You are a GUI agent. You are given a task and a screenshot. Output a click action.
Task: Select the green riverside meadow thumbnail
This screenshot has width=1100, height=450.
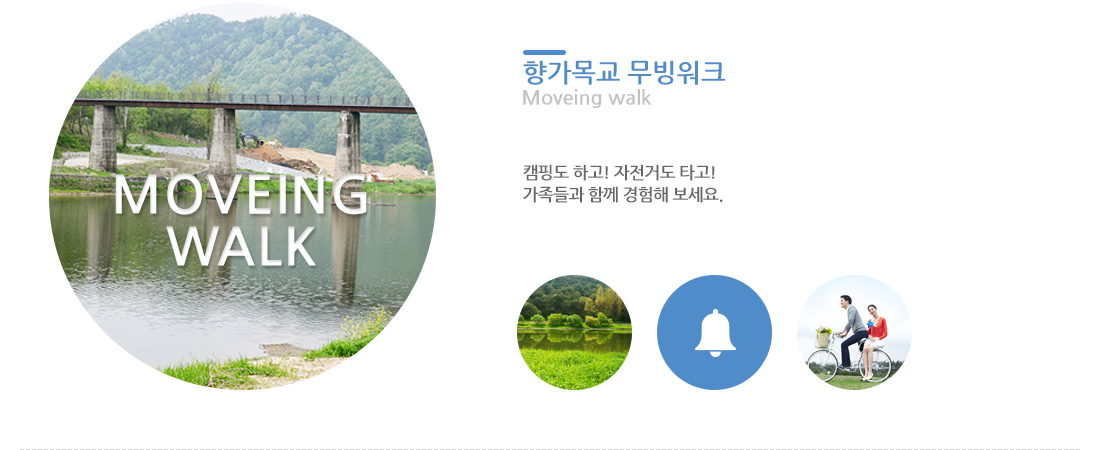[574, 332]
